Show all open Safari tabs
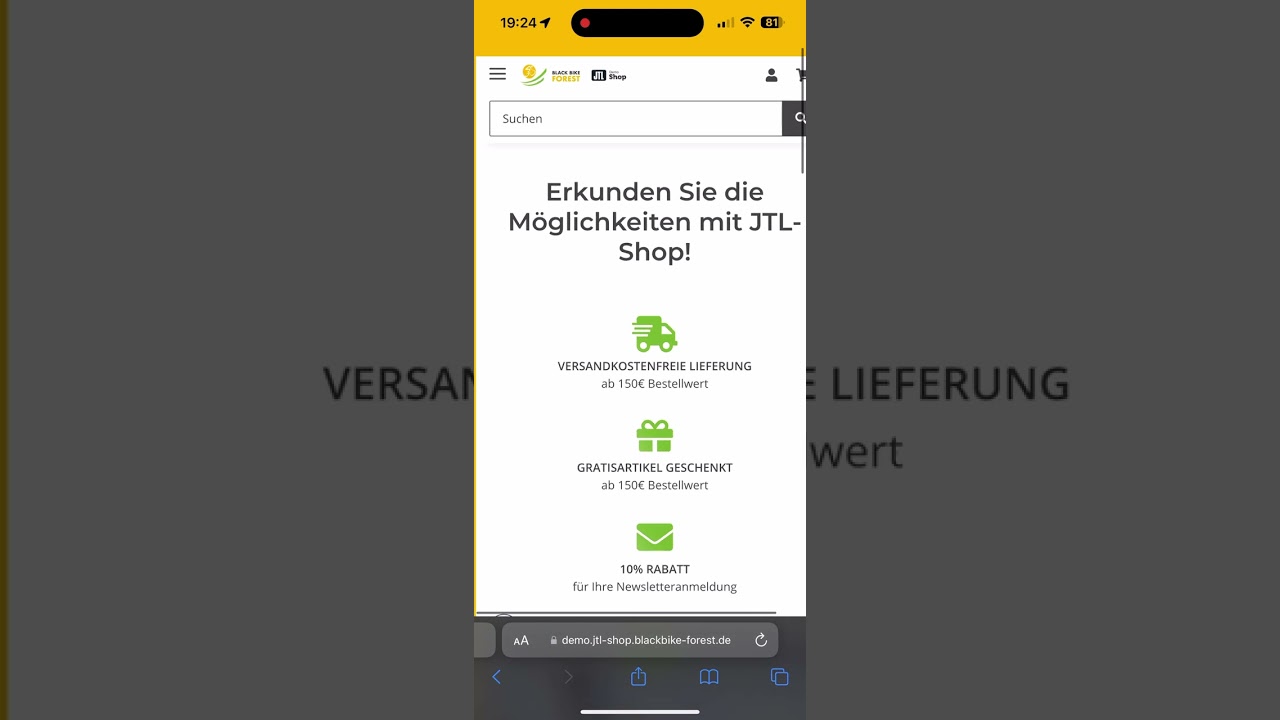 click(780, 677)
